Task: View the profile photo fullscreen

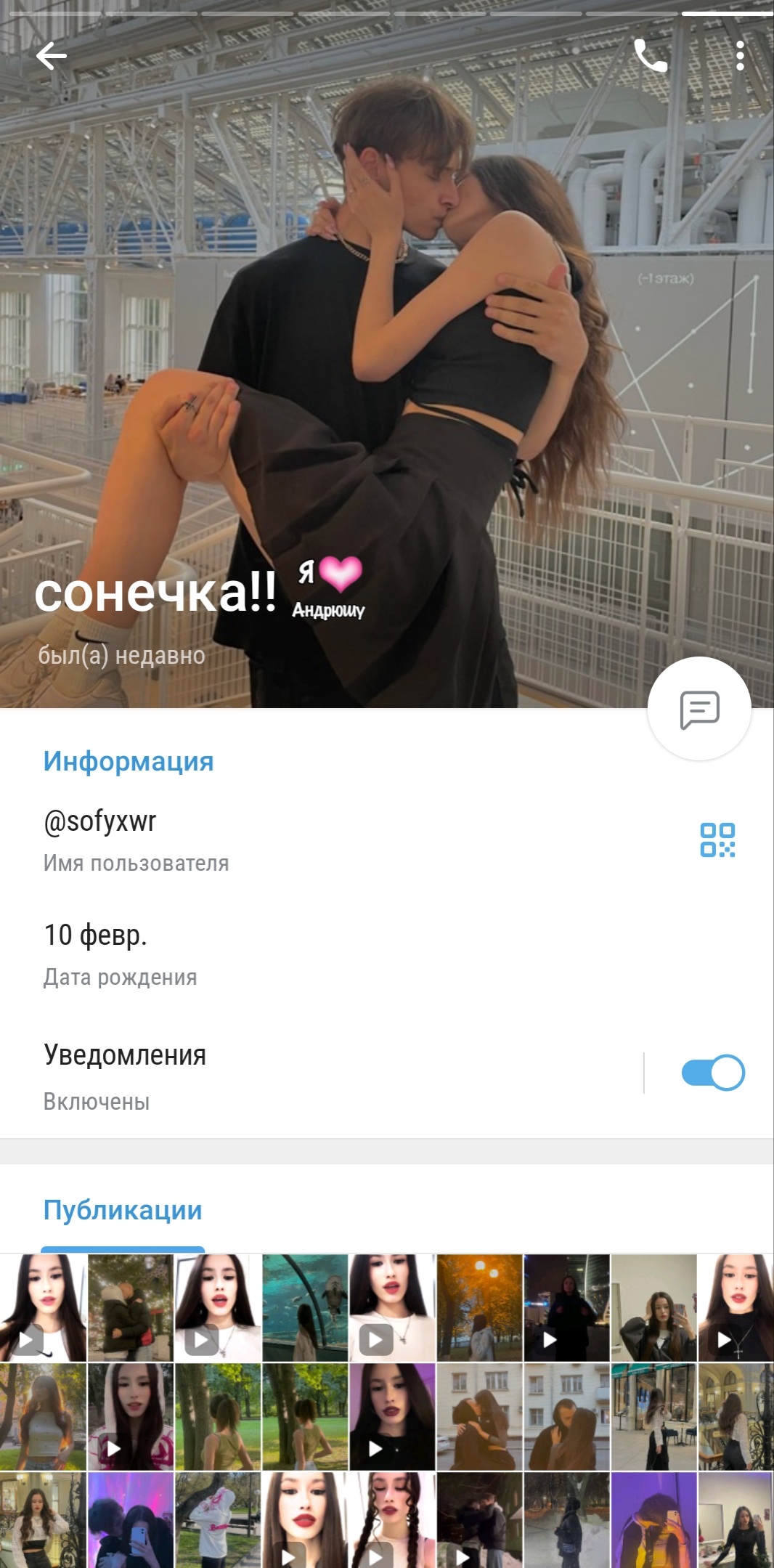Action: pos(387,327)
